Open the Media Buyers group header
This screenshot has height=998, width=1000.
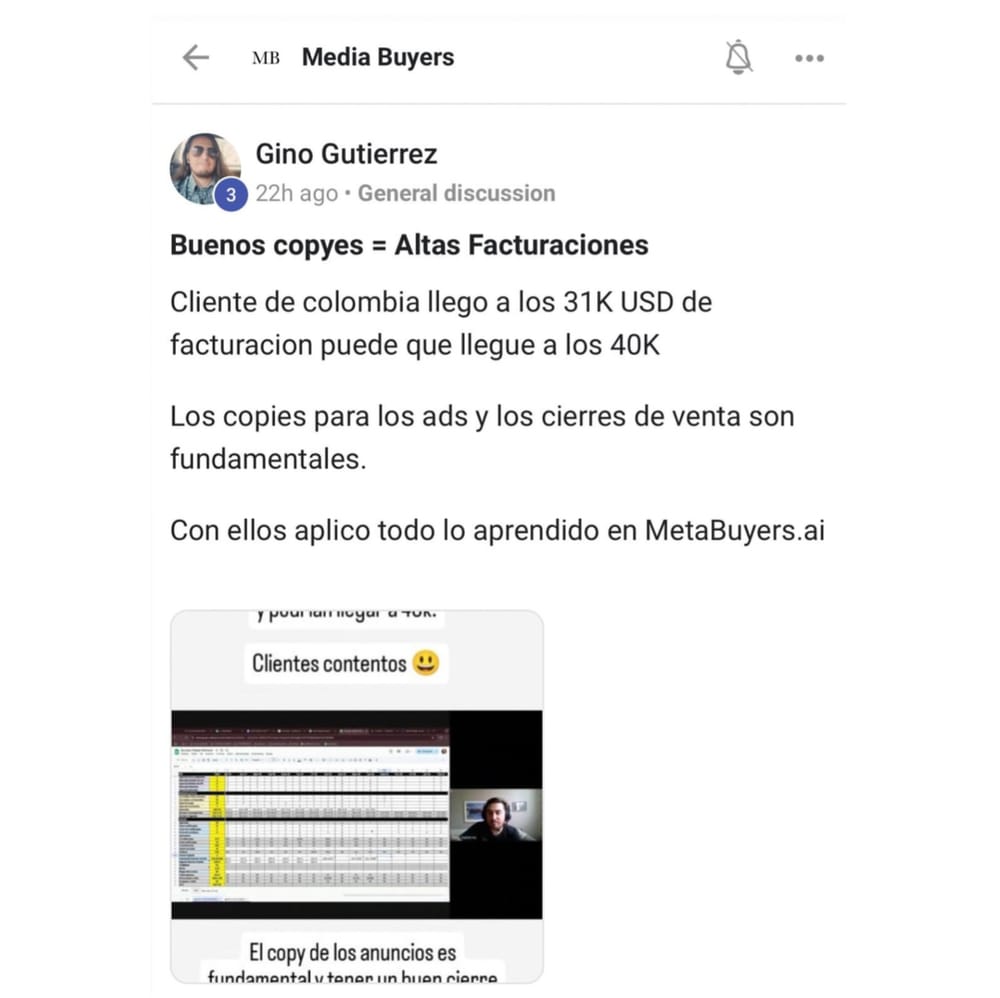[377, 58]
